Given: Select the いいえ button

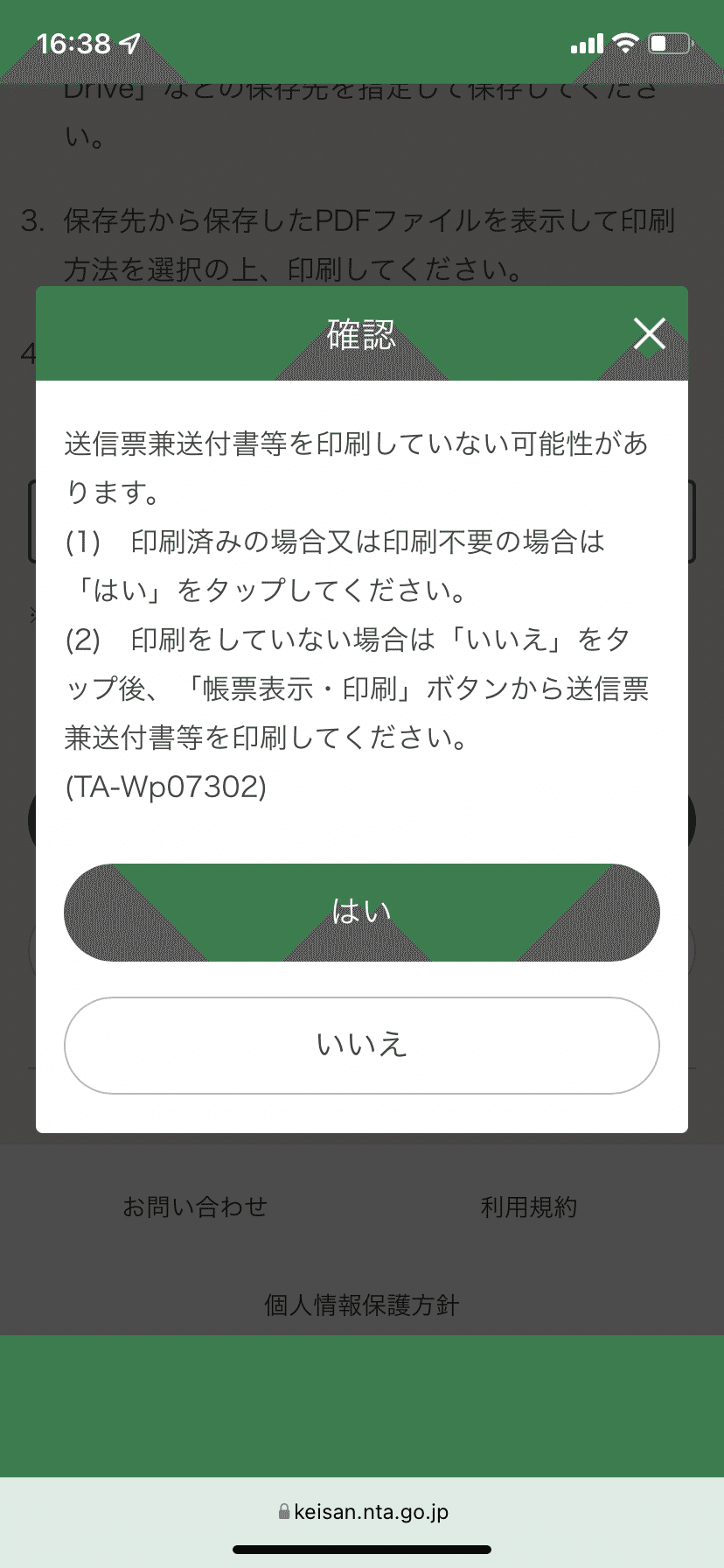Looking at the screenshot, I should point(362,1046).
